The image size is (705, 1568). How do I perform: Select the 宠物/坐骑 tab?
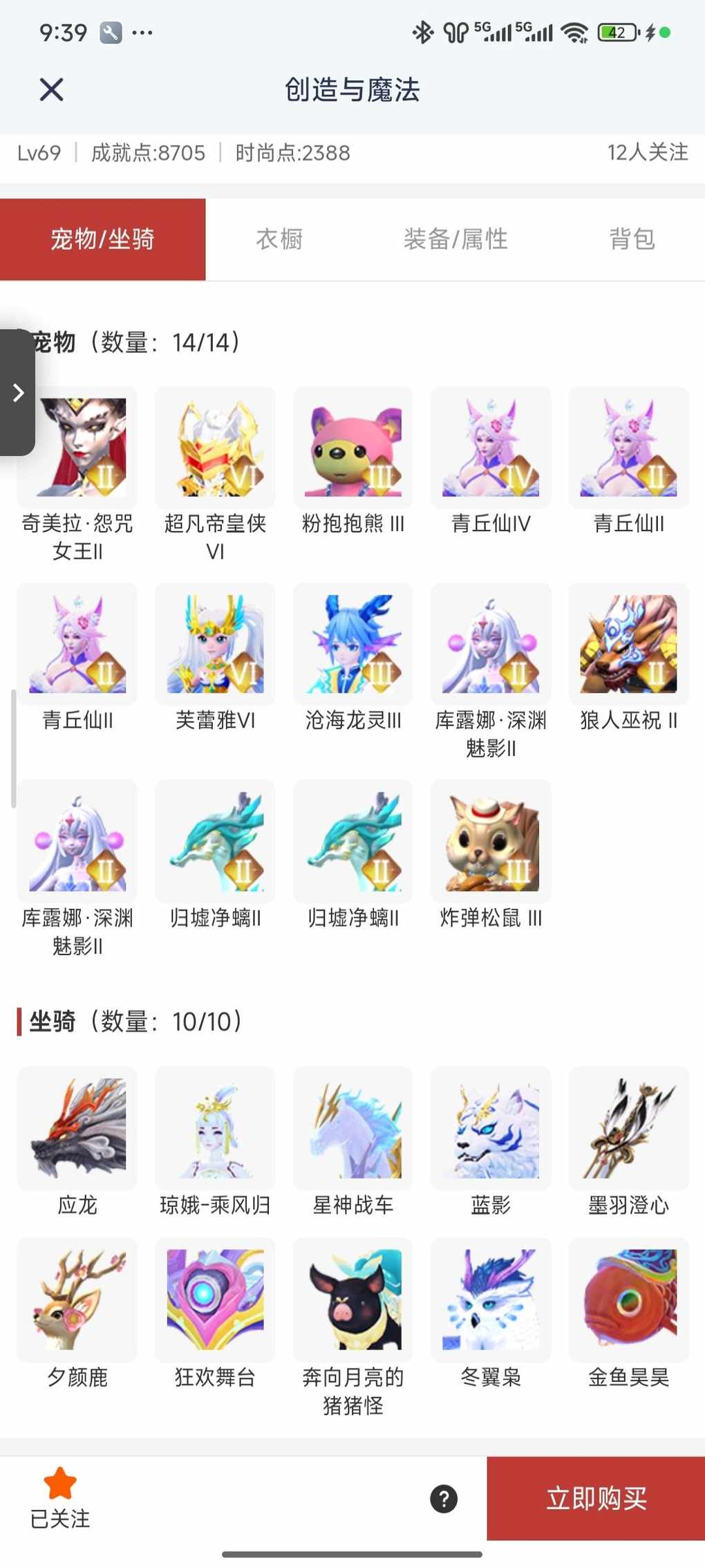(102, 239)
